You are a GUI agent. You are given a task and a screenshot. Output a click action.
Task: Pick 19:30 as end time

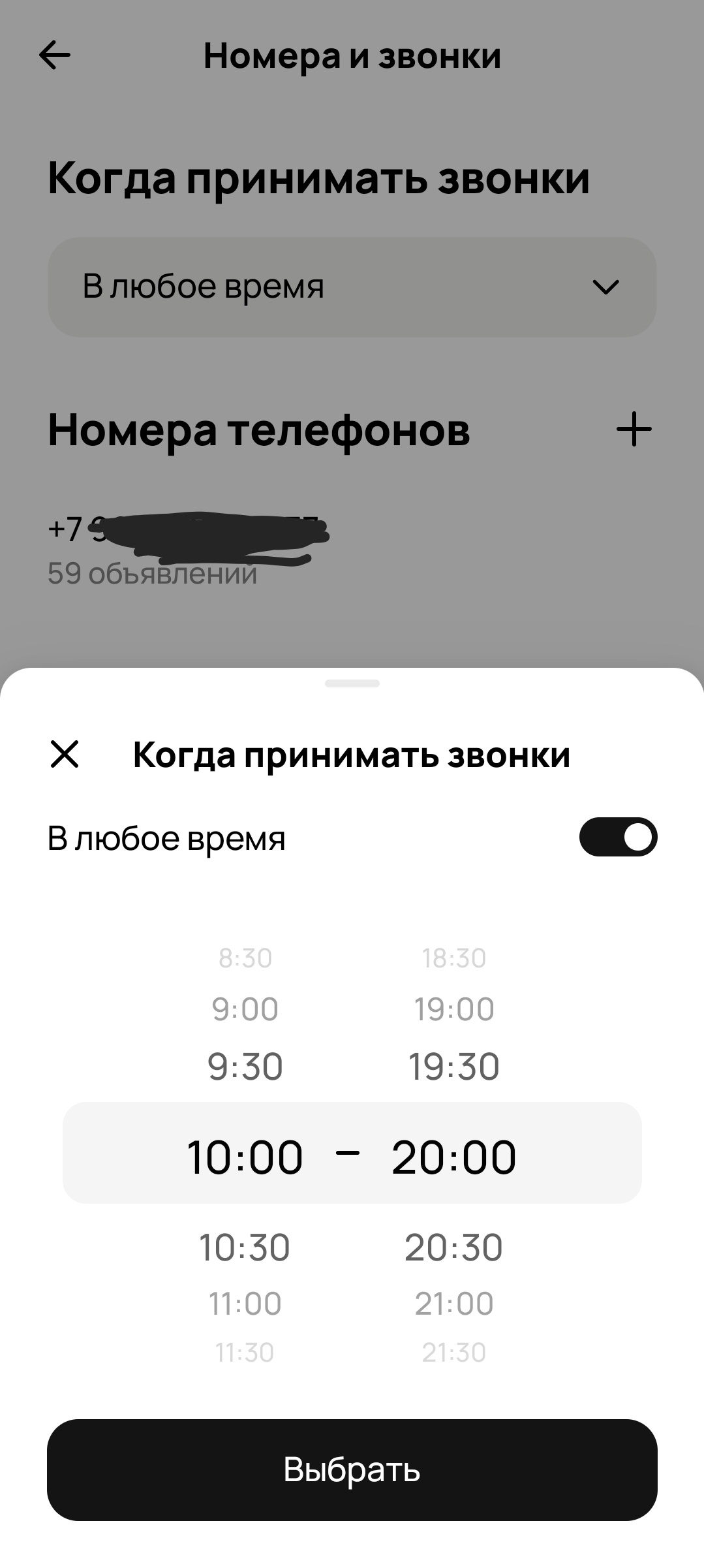(x=454, y=1067)
